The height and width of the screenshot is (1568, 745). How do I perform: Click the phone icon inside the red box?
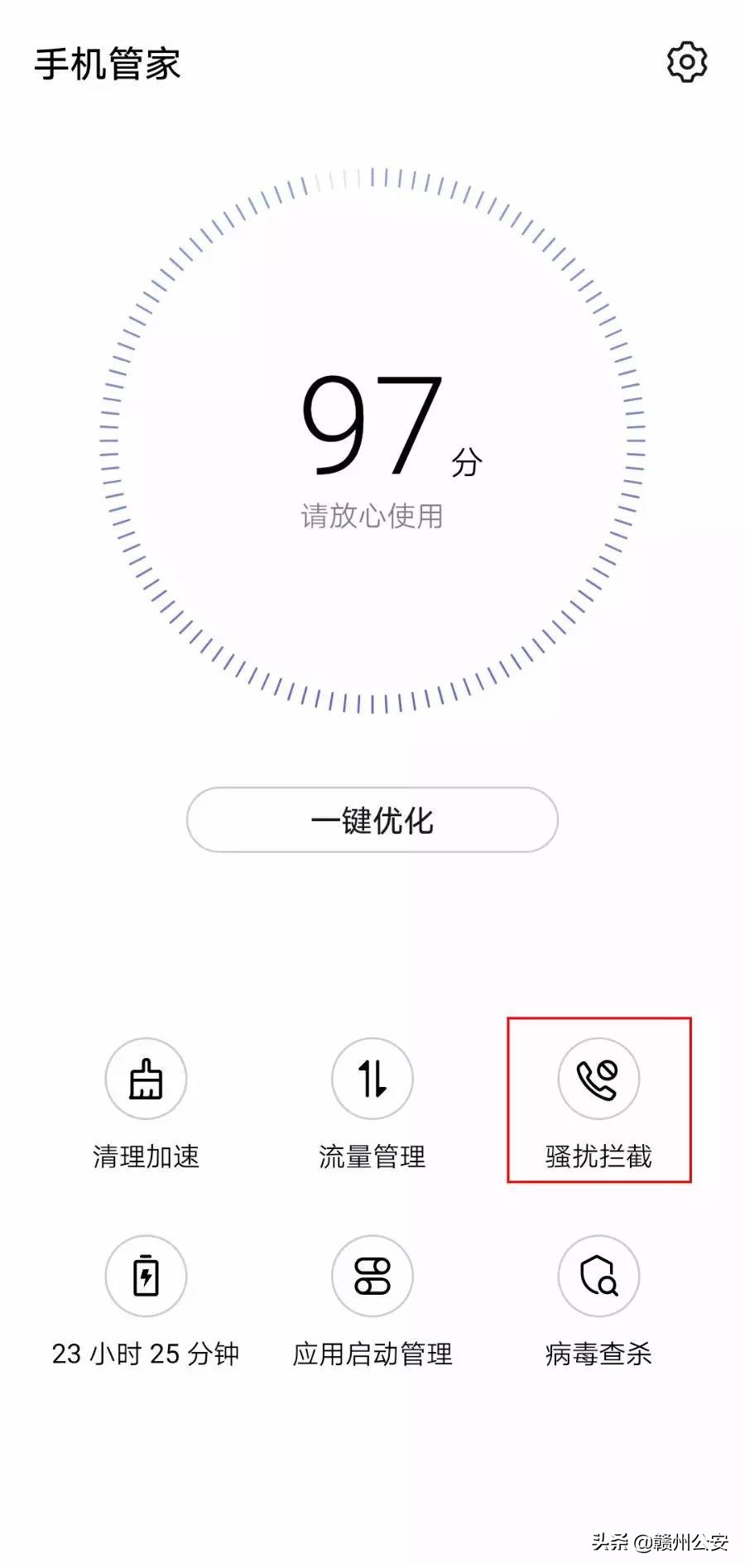[x=598, y=1079]
